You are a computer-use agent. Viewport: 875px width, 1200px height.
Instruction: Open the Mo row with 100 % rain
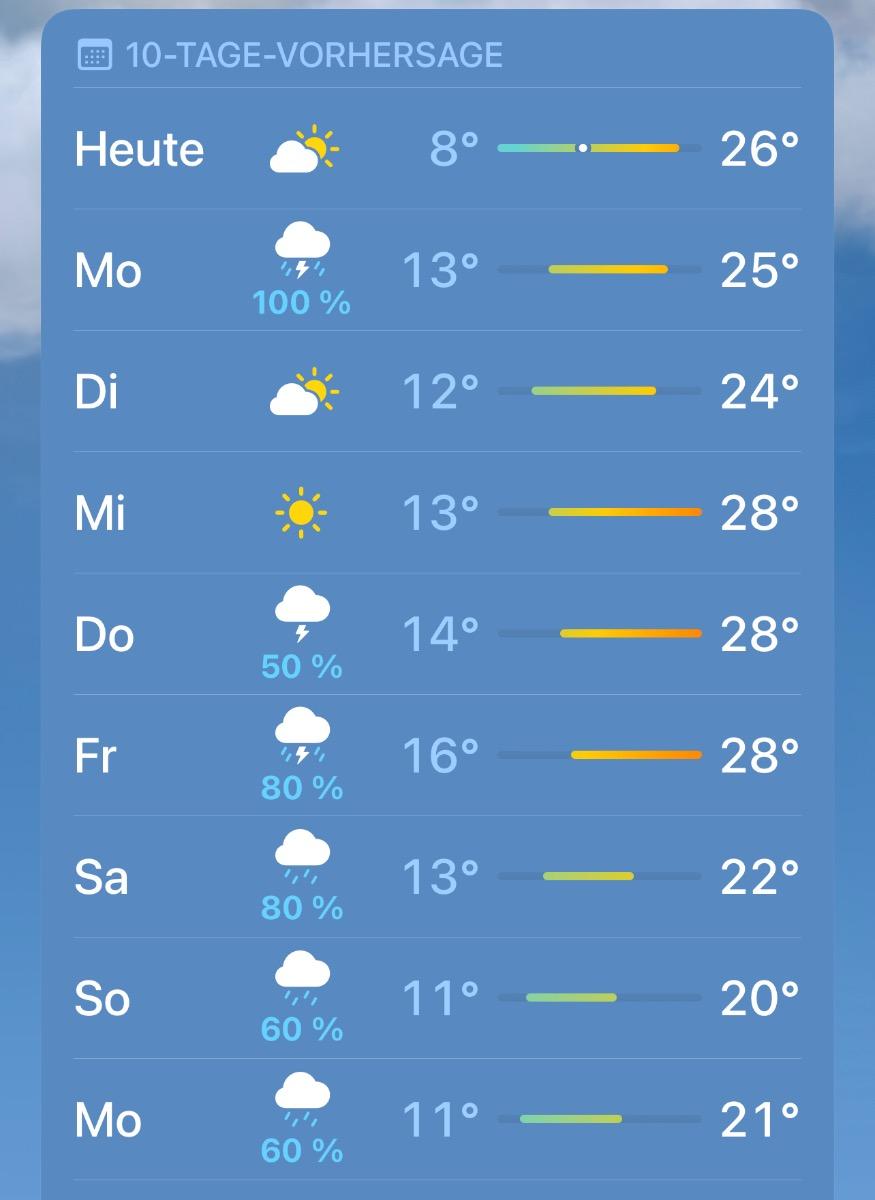tap(437, 270)
